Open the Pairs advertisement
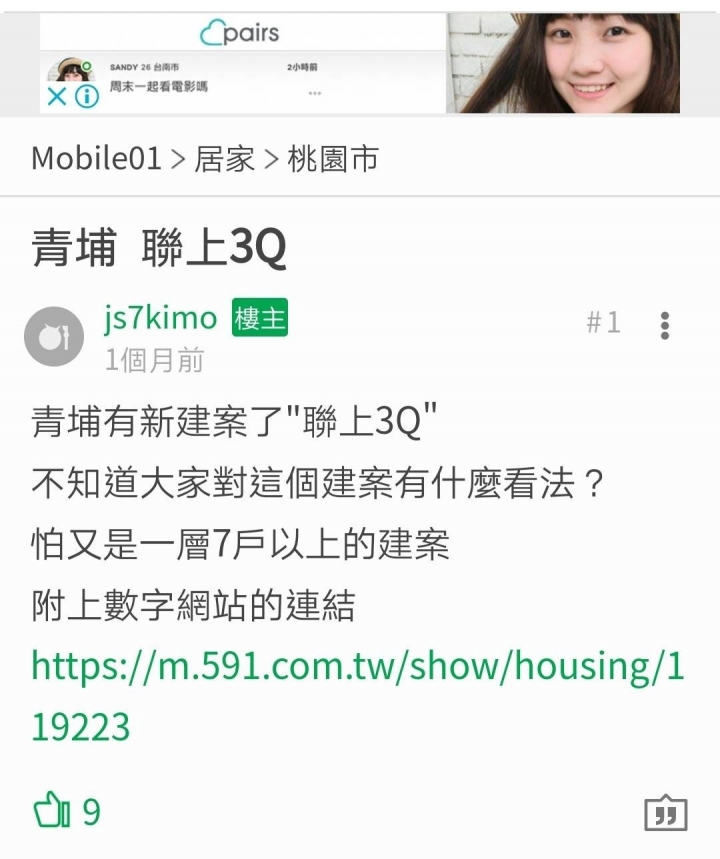Screen dimensions: 720x859 coord(360,62)
